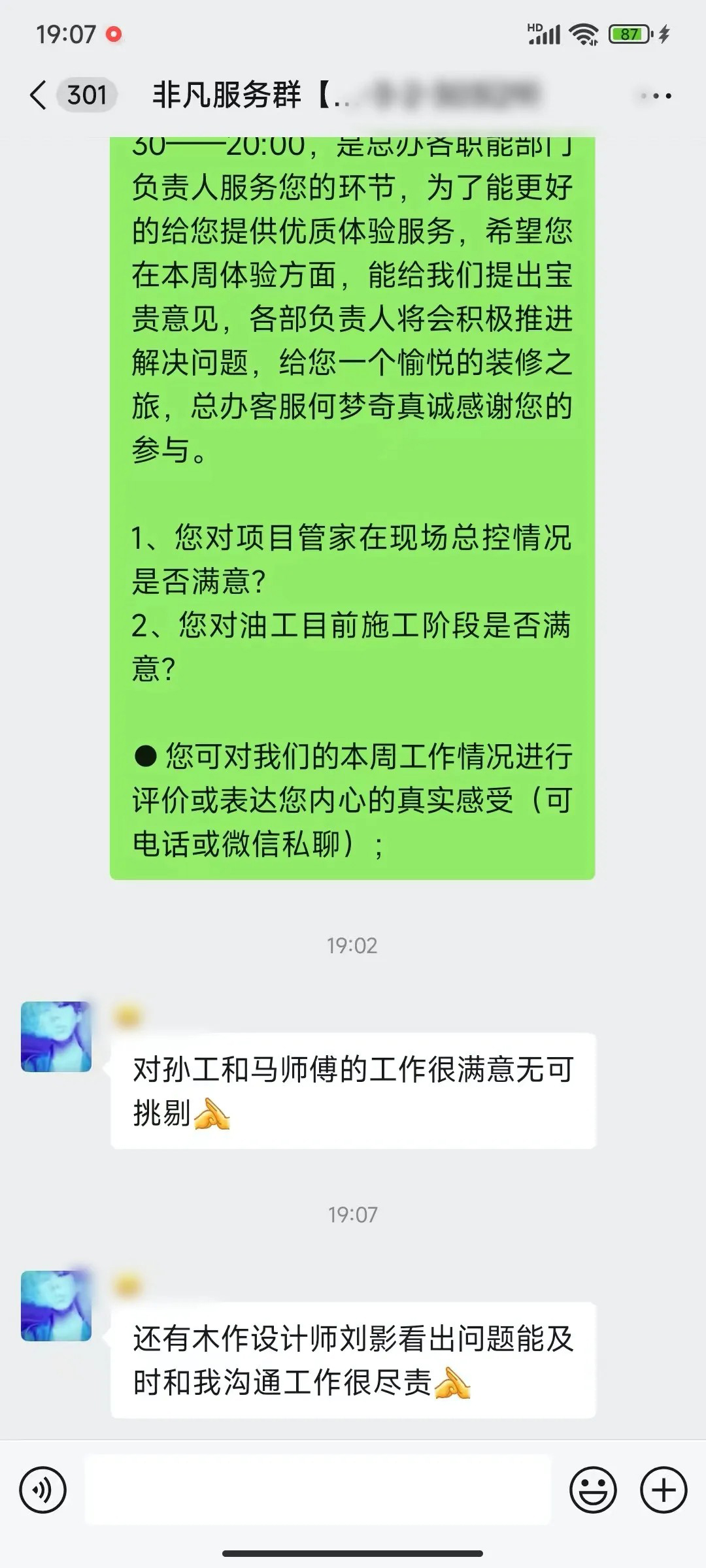Open the group chat overflow menu
This screenshot has width=706, height=1568.
[x=656, y=96]
